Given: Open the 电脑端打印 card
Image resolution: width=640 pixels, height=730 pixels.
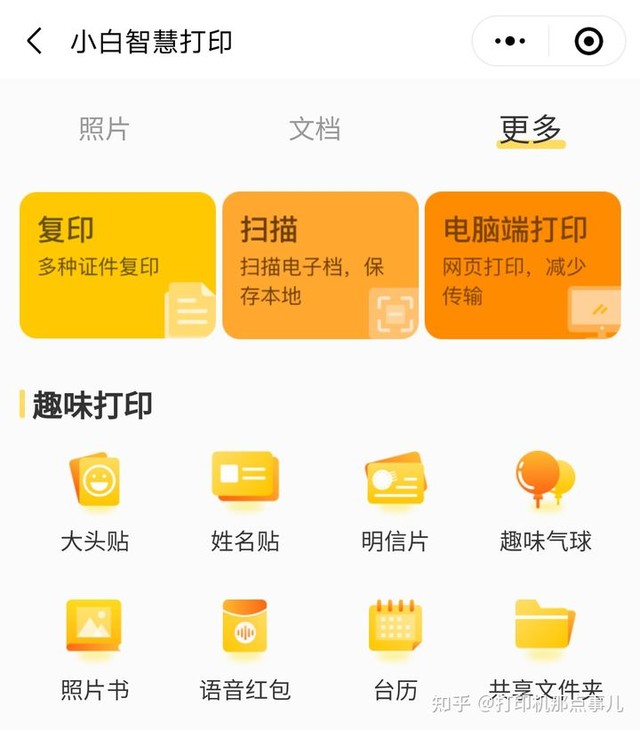Looking at the screenshot, I should click(522, 265).
